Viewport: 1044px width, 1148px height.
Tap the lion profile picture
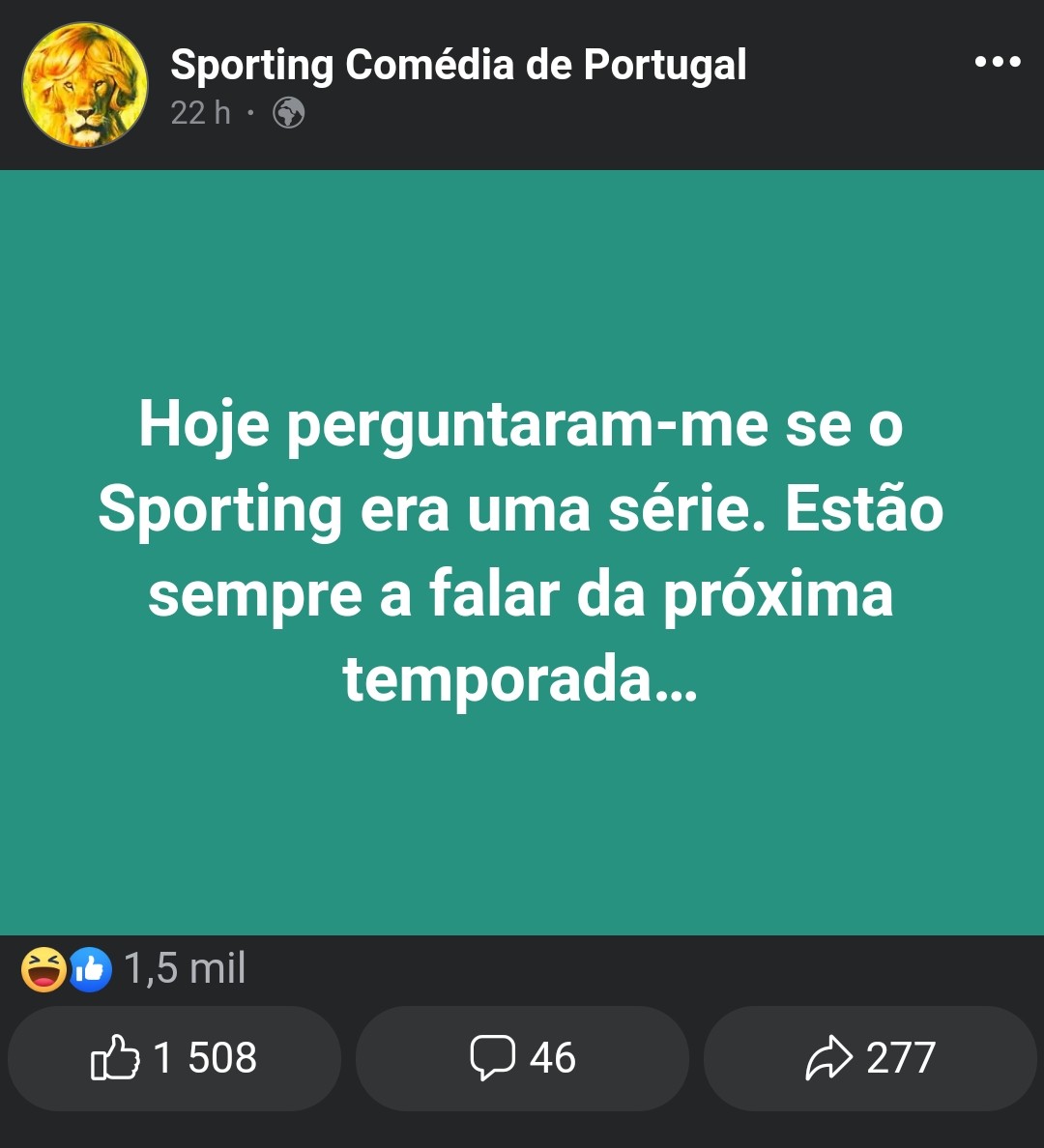[85, 85]
